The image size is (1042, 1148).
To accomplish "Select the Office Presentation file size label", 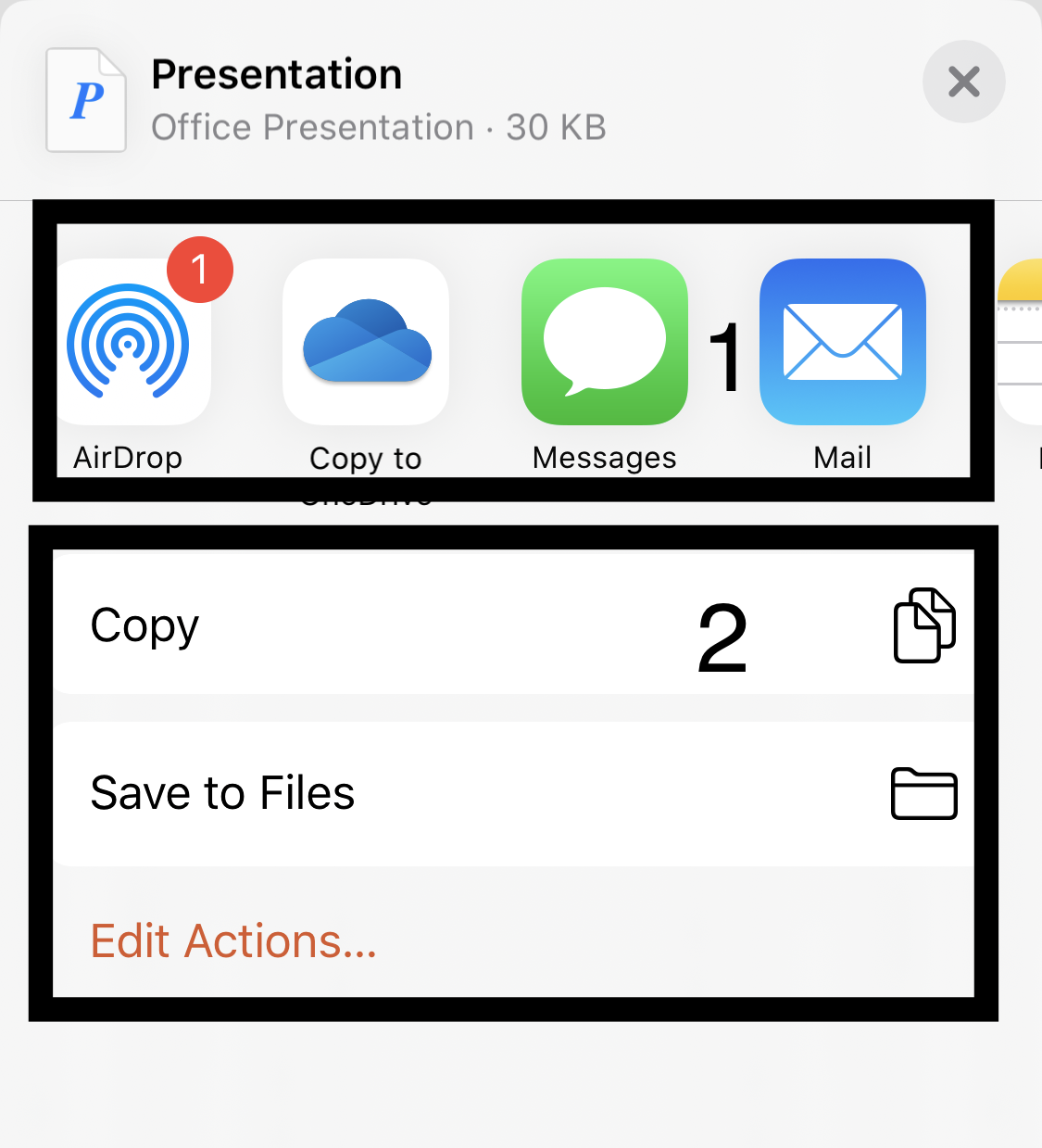I will pos(378,127).
